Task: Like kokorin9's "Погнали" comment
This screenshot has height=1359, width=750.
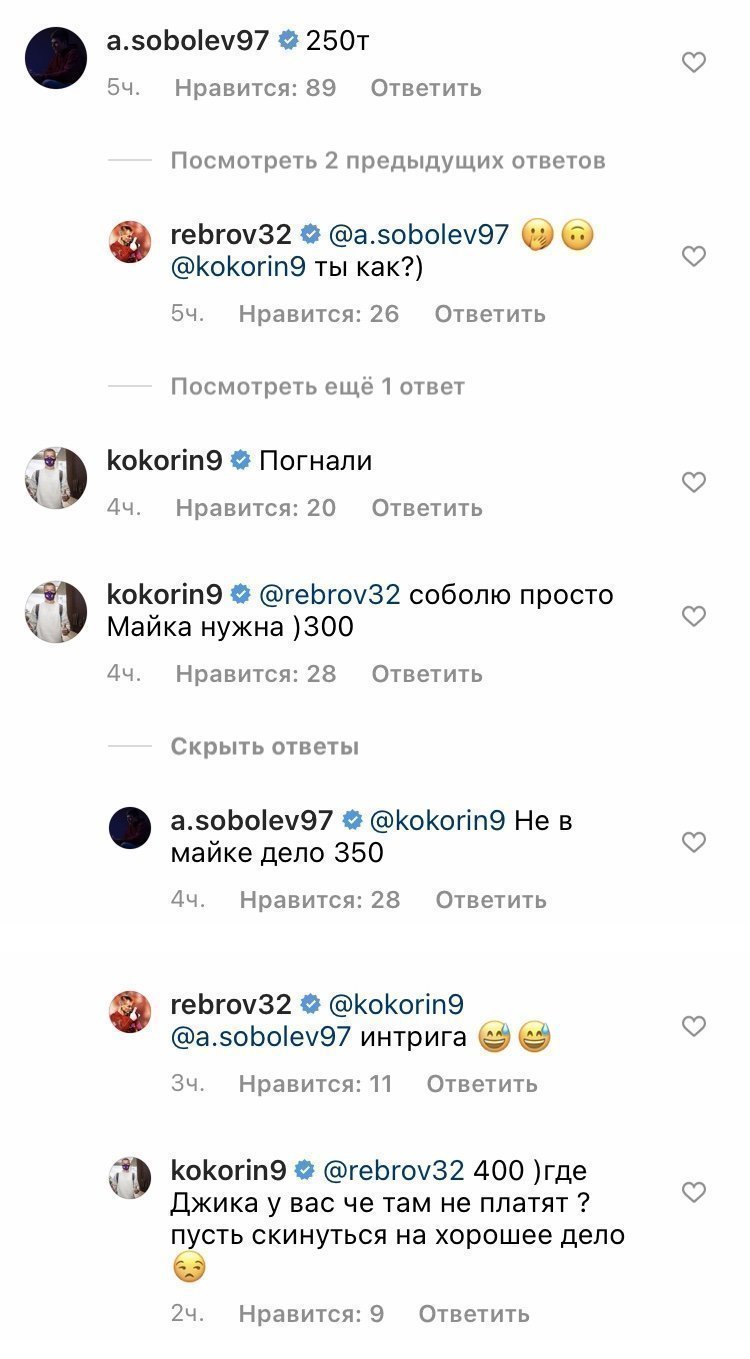Action: coord(693,482)
